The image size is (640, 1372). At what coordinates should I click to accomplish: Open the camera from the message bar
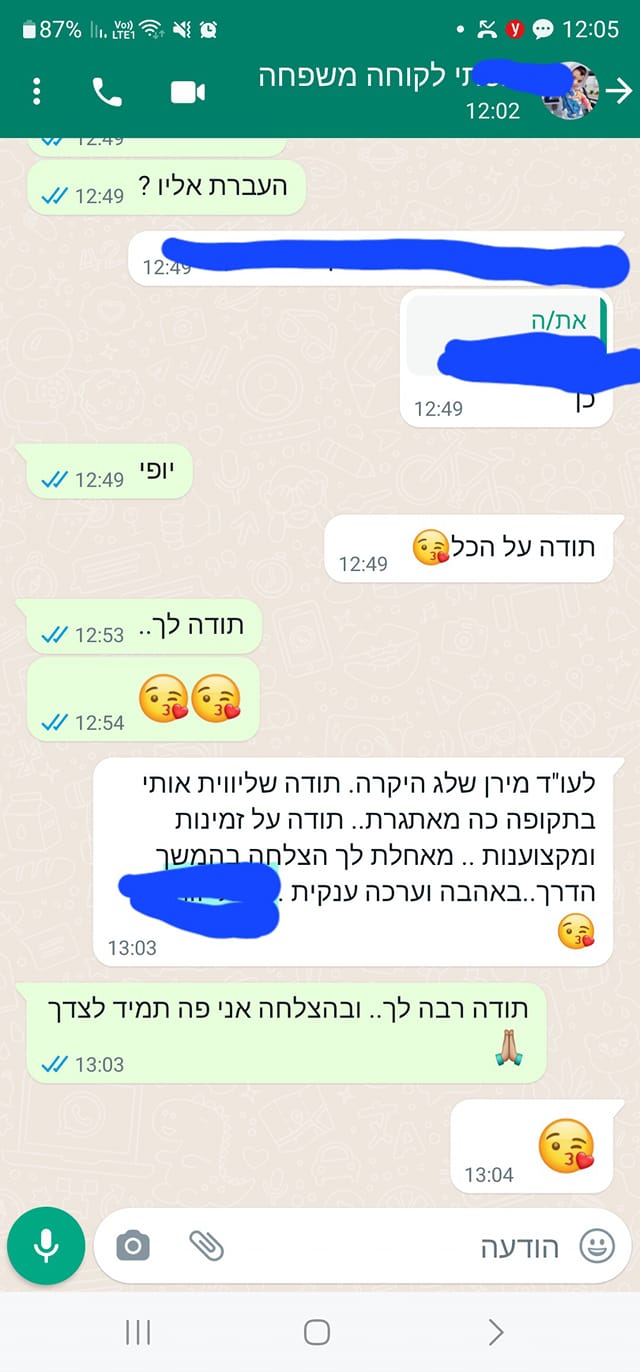point(133,1246)
